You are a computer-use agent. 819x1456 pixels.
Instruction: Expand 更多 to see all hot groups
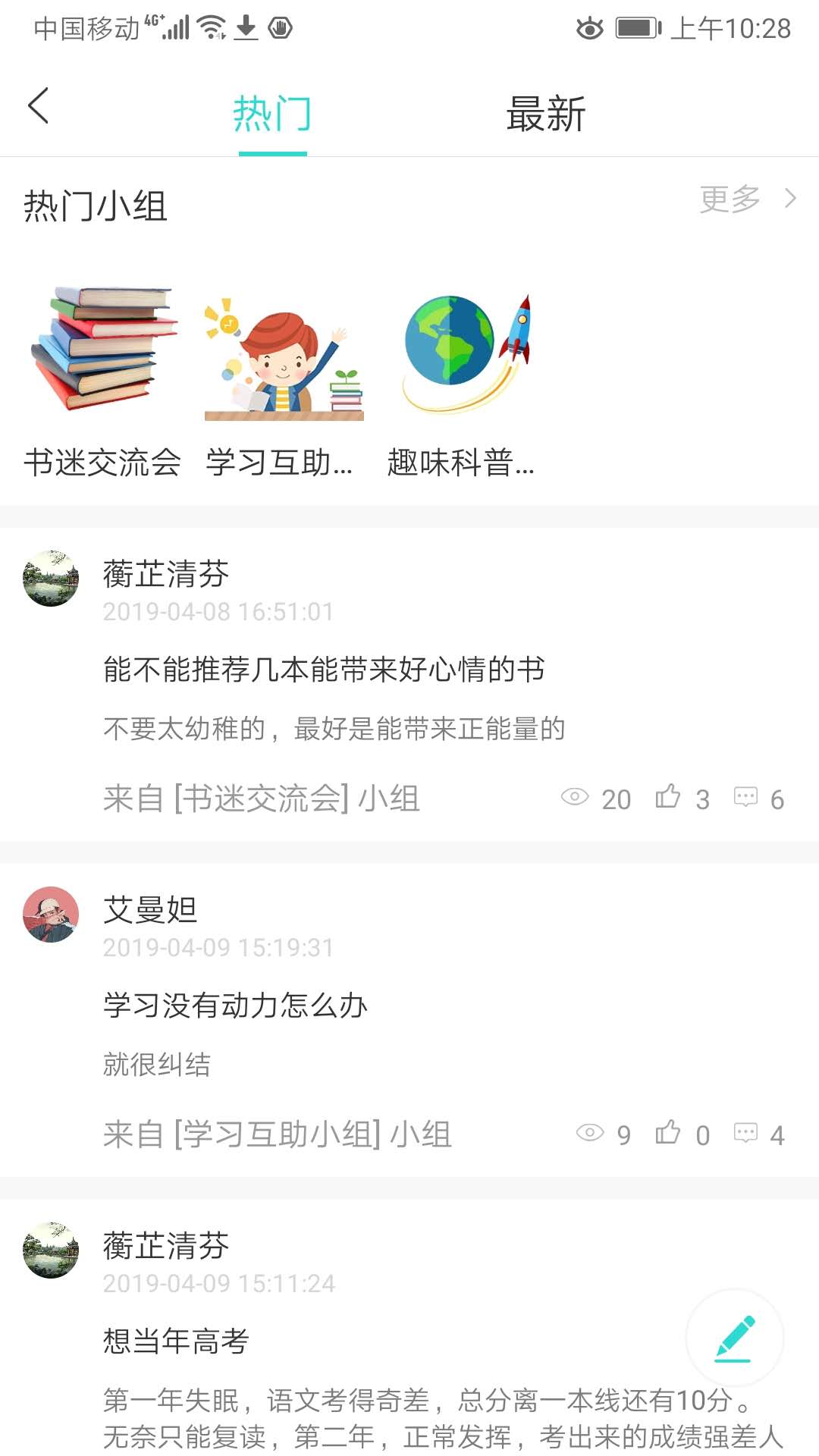click(x=730, y=198)
